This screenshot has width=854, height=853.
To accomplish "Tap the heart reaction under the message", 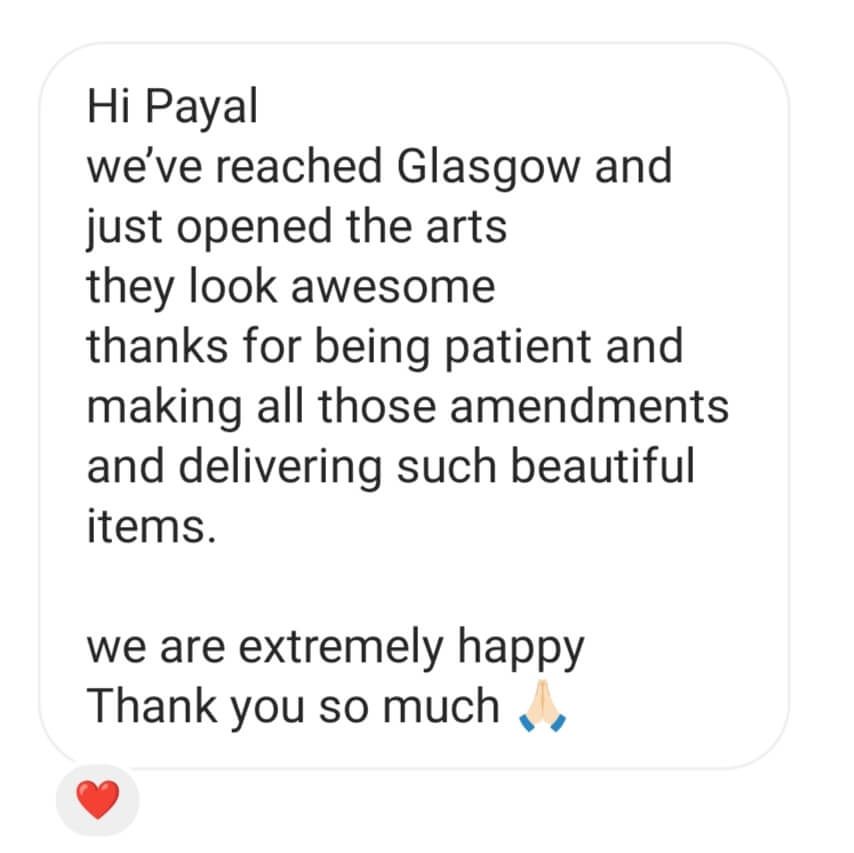I will coord(98,799).
